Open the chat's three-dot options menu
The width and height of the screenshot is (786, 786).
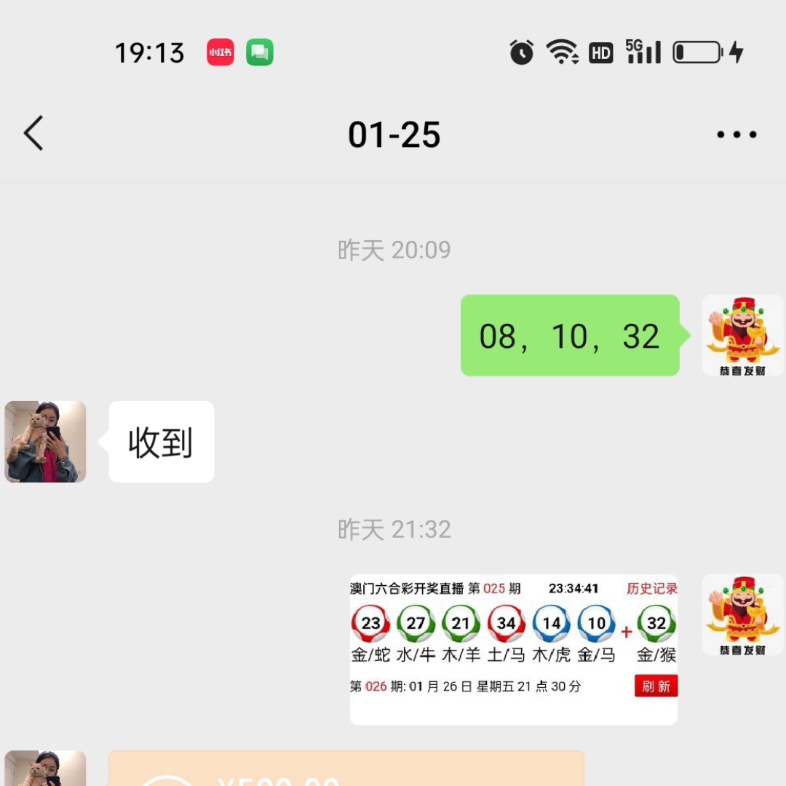click(736, 134)
